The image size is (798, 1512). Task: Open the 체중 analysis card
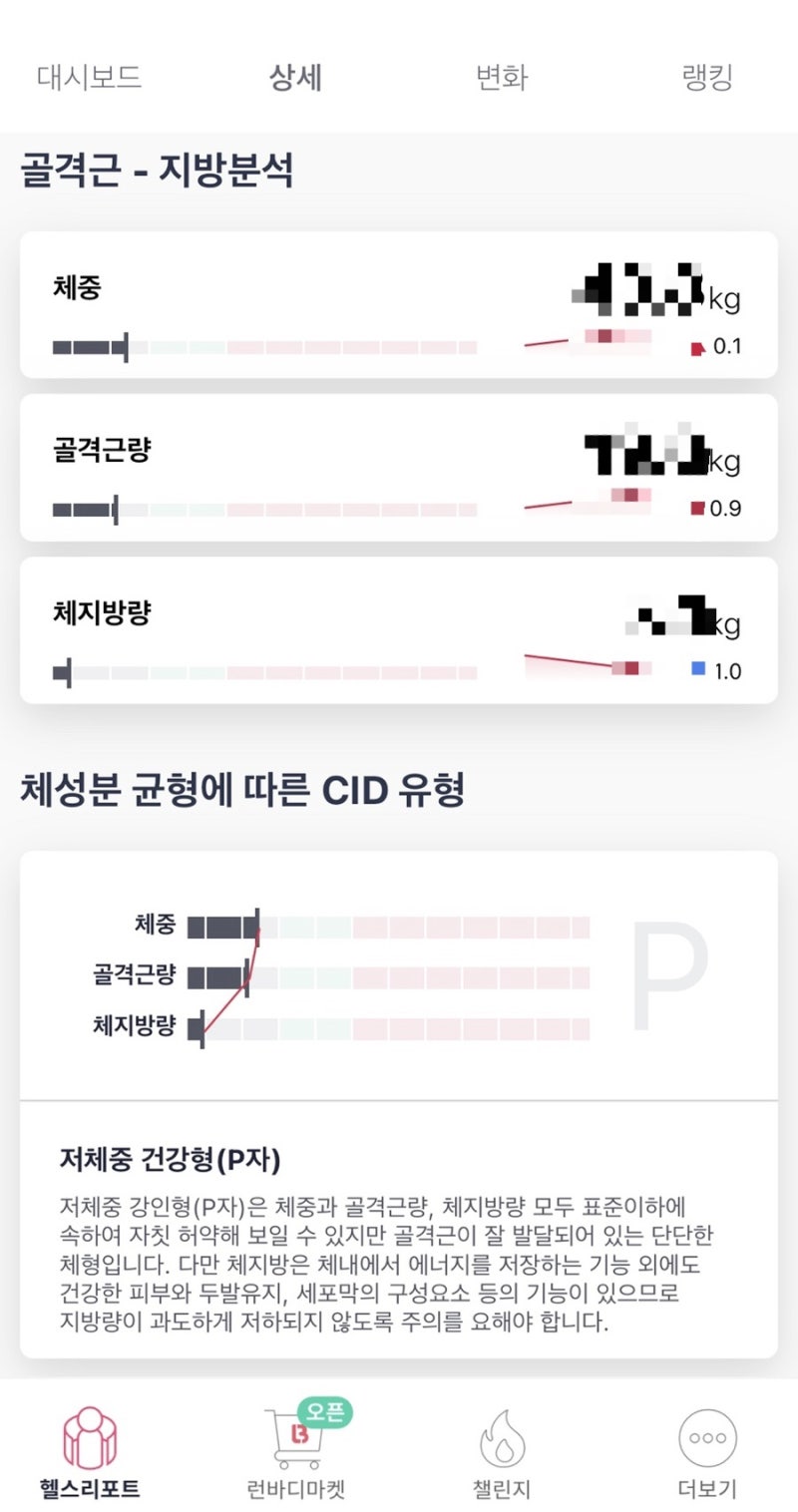[398, 305]
